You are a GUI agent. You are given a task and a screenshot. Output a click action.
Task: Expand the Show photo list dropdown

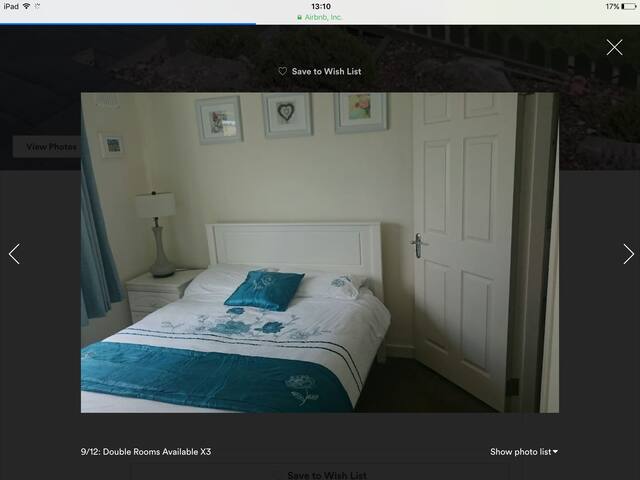click(523, 452)
